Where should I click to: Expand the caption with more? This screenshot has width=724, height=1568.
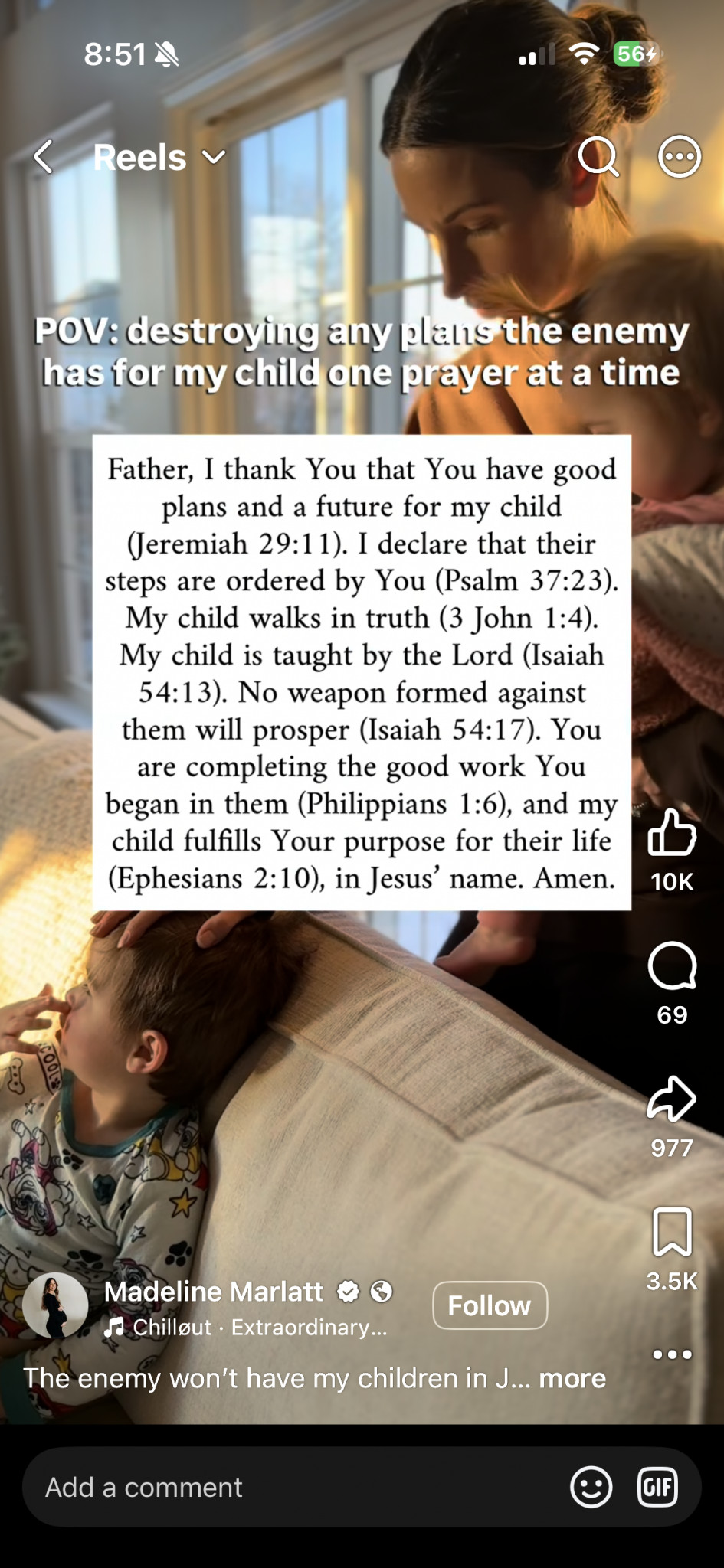click(x=572, y=1378)
